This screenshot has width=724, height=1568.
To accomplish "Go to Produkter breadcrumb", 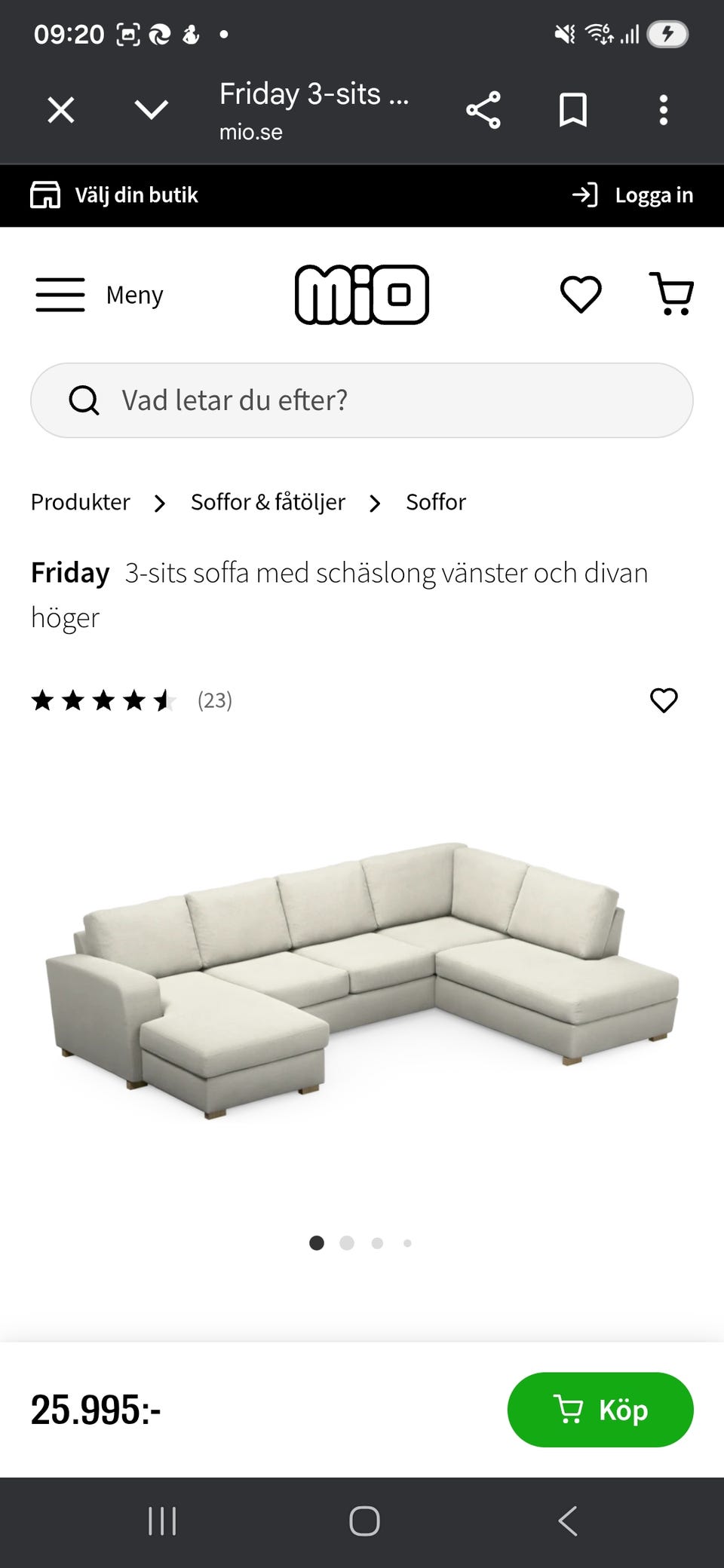I will click(x=80, y=501).
